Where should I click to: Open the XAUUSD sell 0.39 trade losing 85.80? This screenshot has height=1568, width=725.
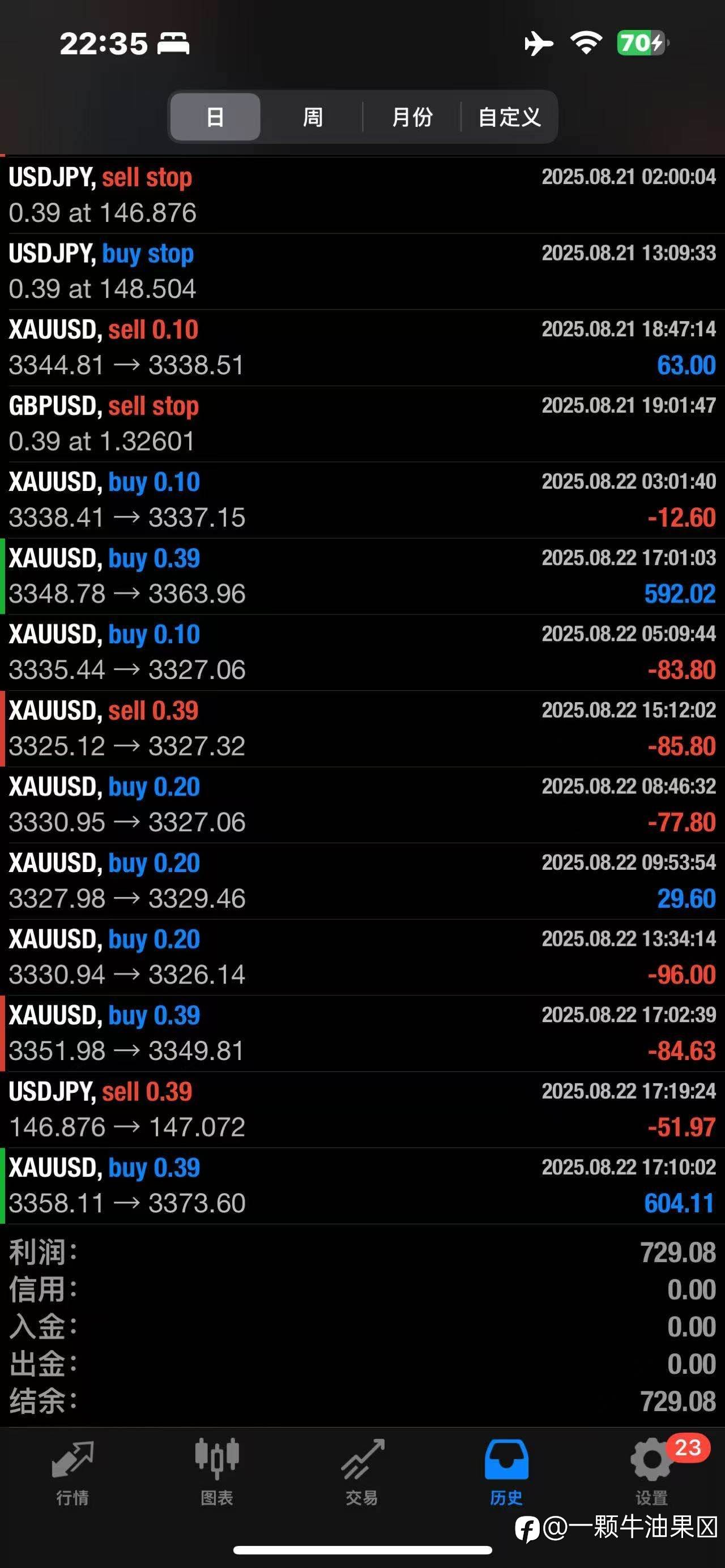[362, 729]
